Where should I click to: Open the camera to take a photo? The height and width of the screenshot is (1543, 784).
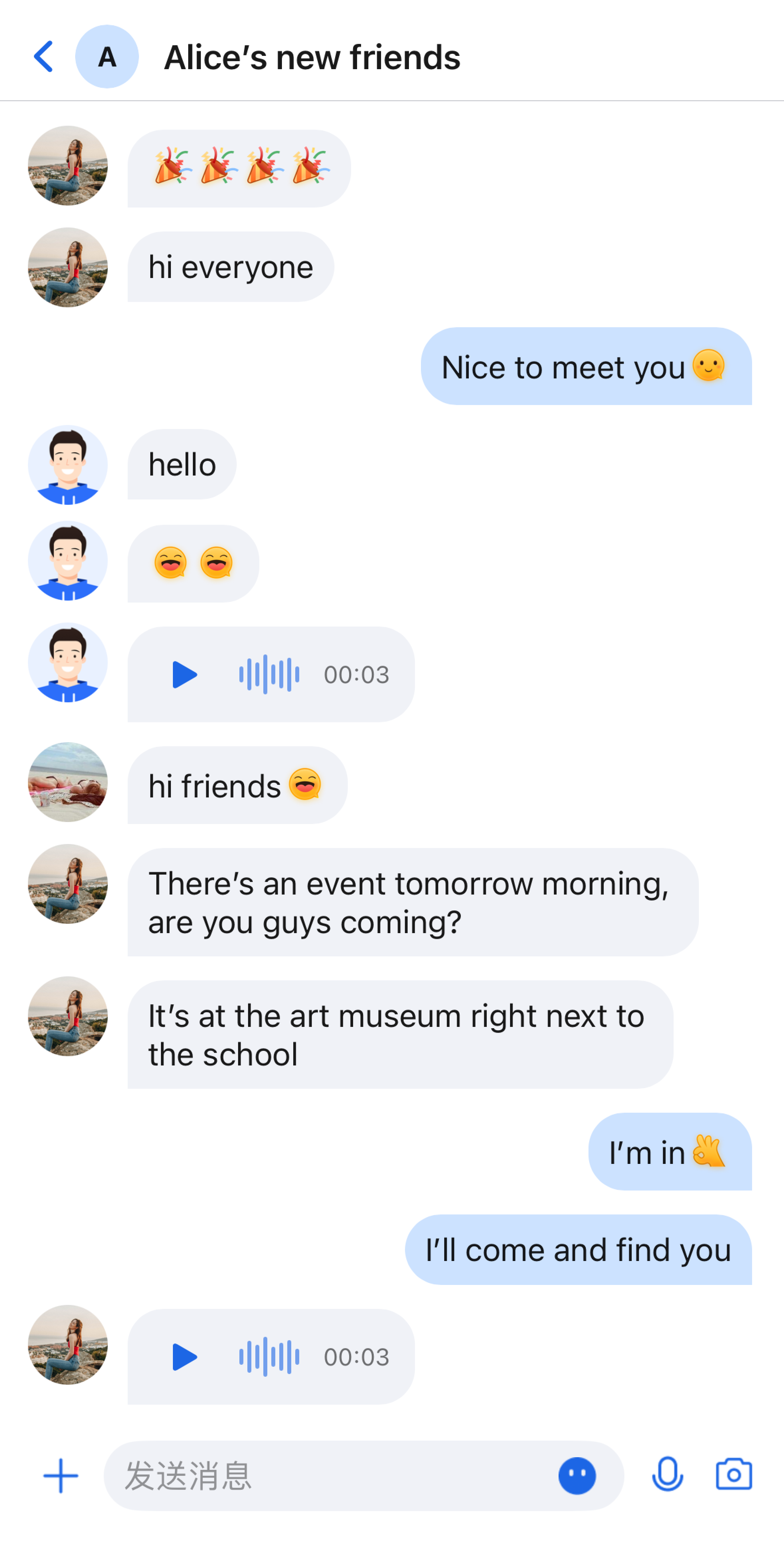point(734,1475)
